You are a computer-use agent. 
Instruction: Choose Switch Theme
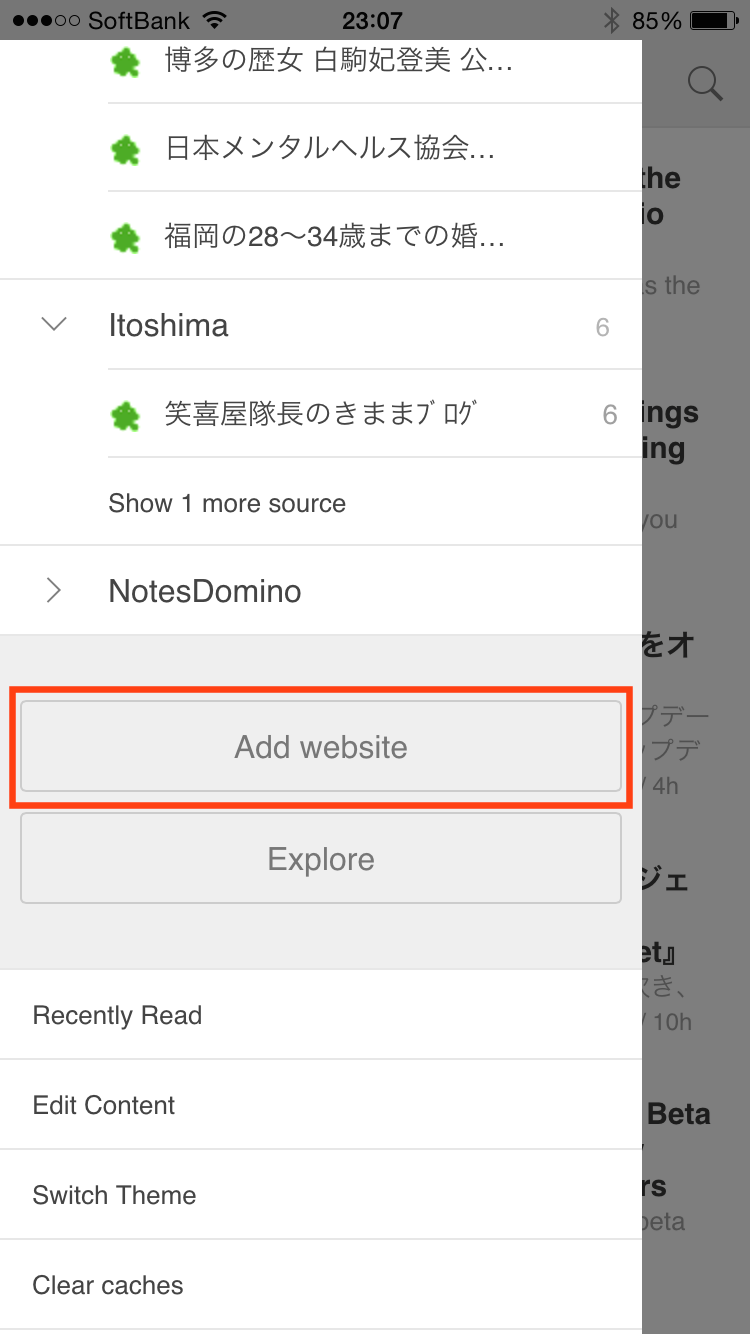tap(320, 1195)
